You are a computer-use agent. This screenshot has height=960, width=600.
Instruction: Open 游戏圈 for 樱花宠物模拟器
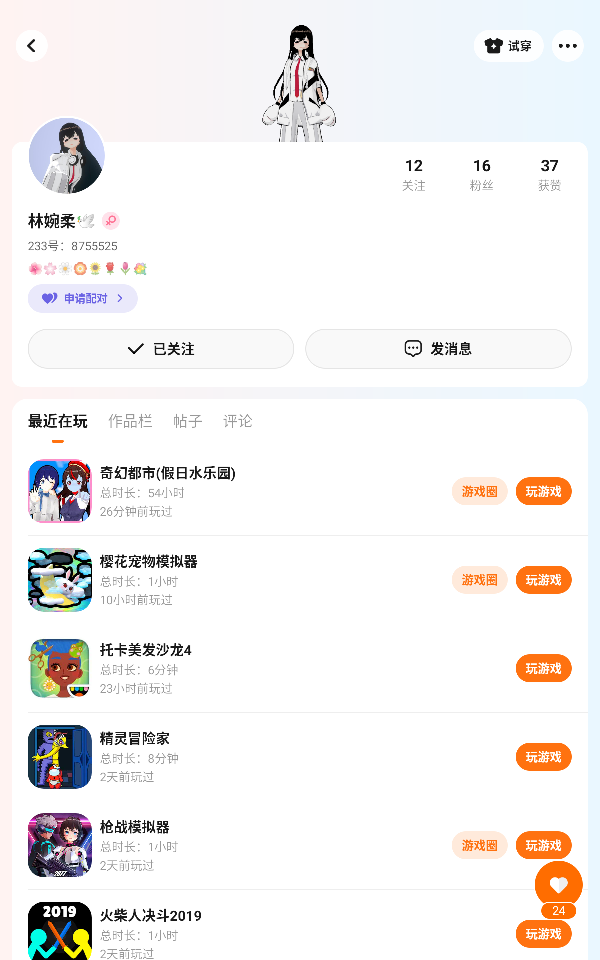pos(479,580)
